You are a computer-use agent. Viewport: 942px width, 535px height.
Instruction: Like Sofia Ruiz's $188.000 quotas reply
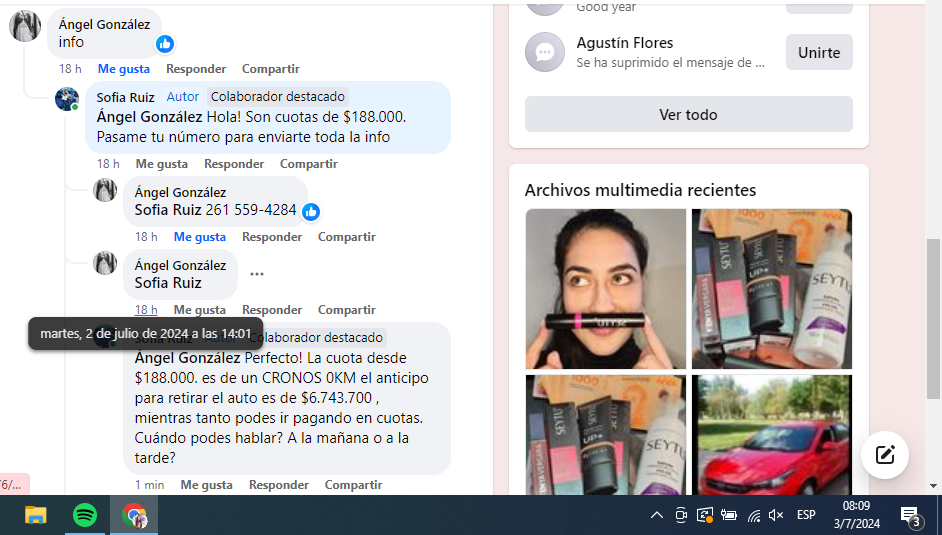[x=161, y=164]
